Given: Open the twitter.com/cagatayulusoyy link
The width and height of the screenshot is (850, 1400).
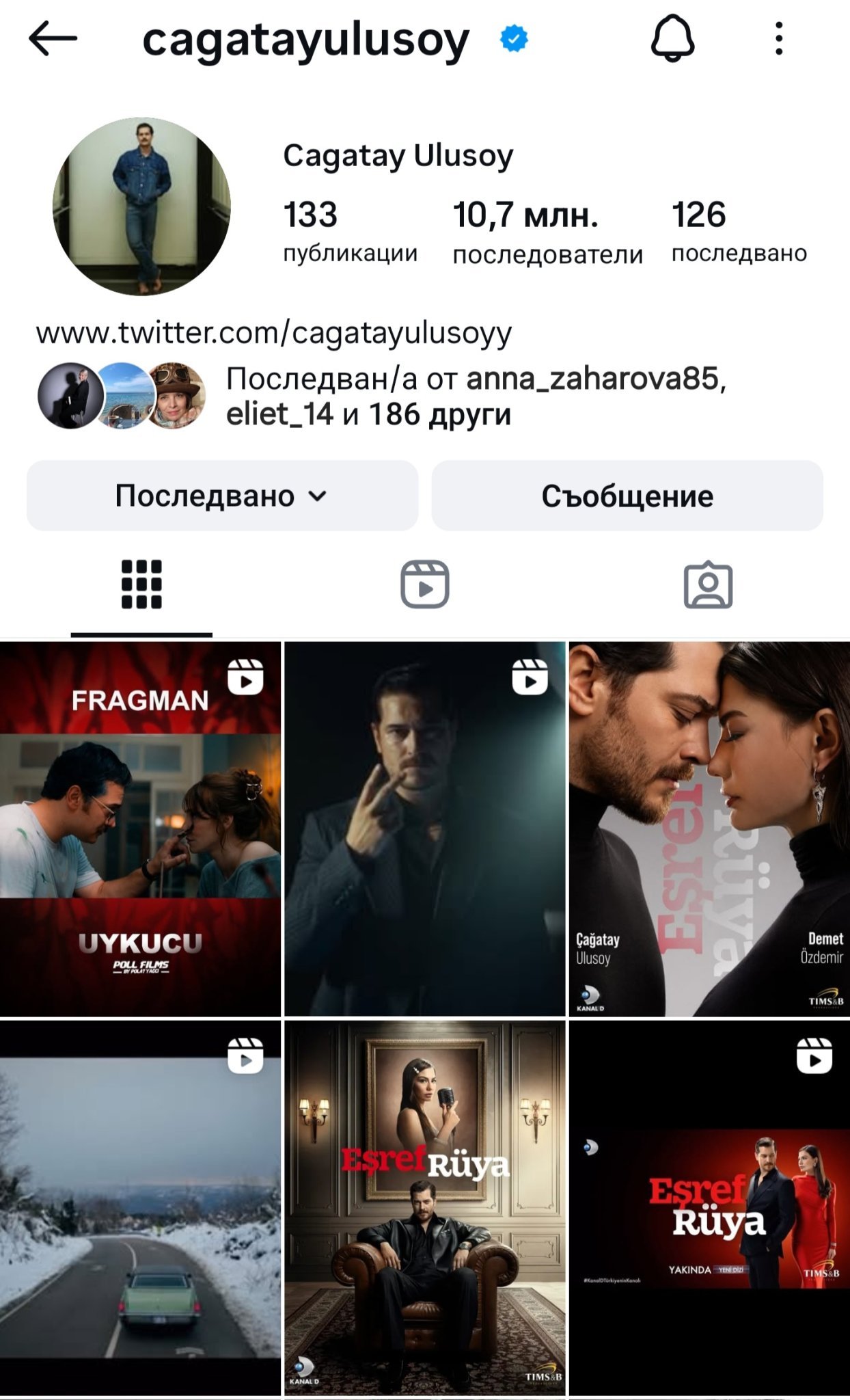Looking at the screenshot, I should tap(273, 333).
